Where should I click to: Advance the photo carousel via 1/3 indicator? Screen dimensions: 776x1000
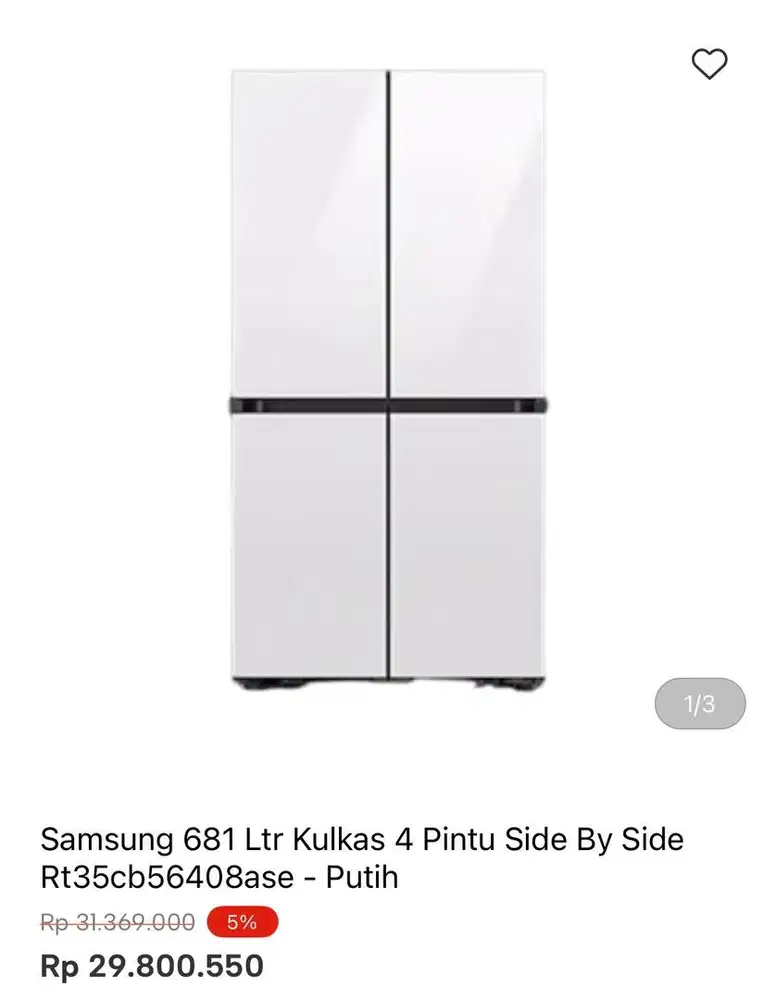[x=702, y=705]
